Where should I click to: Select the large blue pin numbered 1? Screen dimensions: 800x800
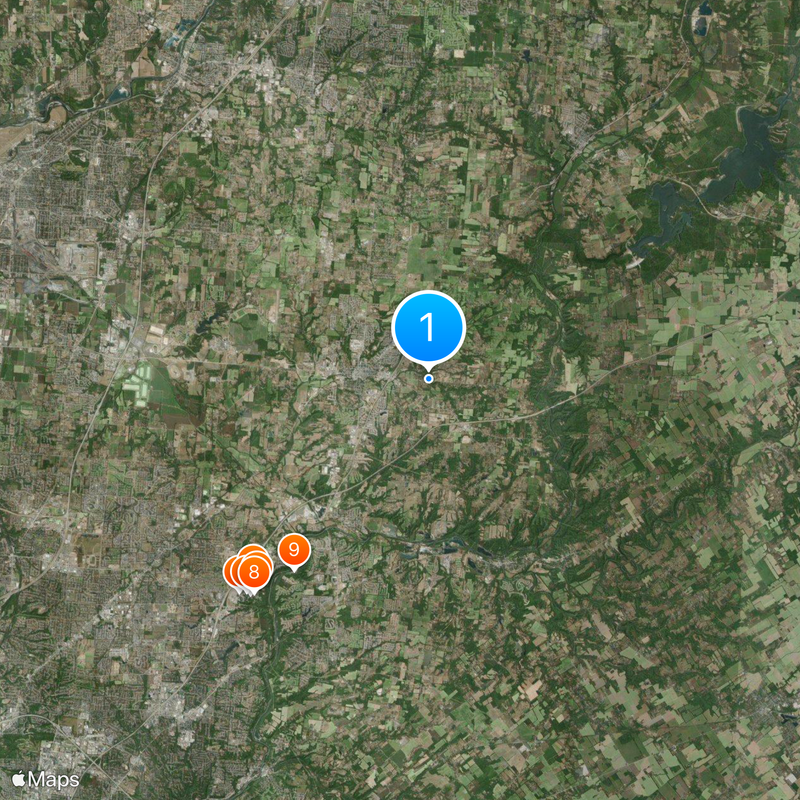[x=428, y=327]
